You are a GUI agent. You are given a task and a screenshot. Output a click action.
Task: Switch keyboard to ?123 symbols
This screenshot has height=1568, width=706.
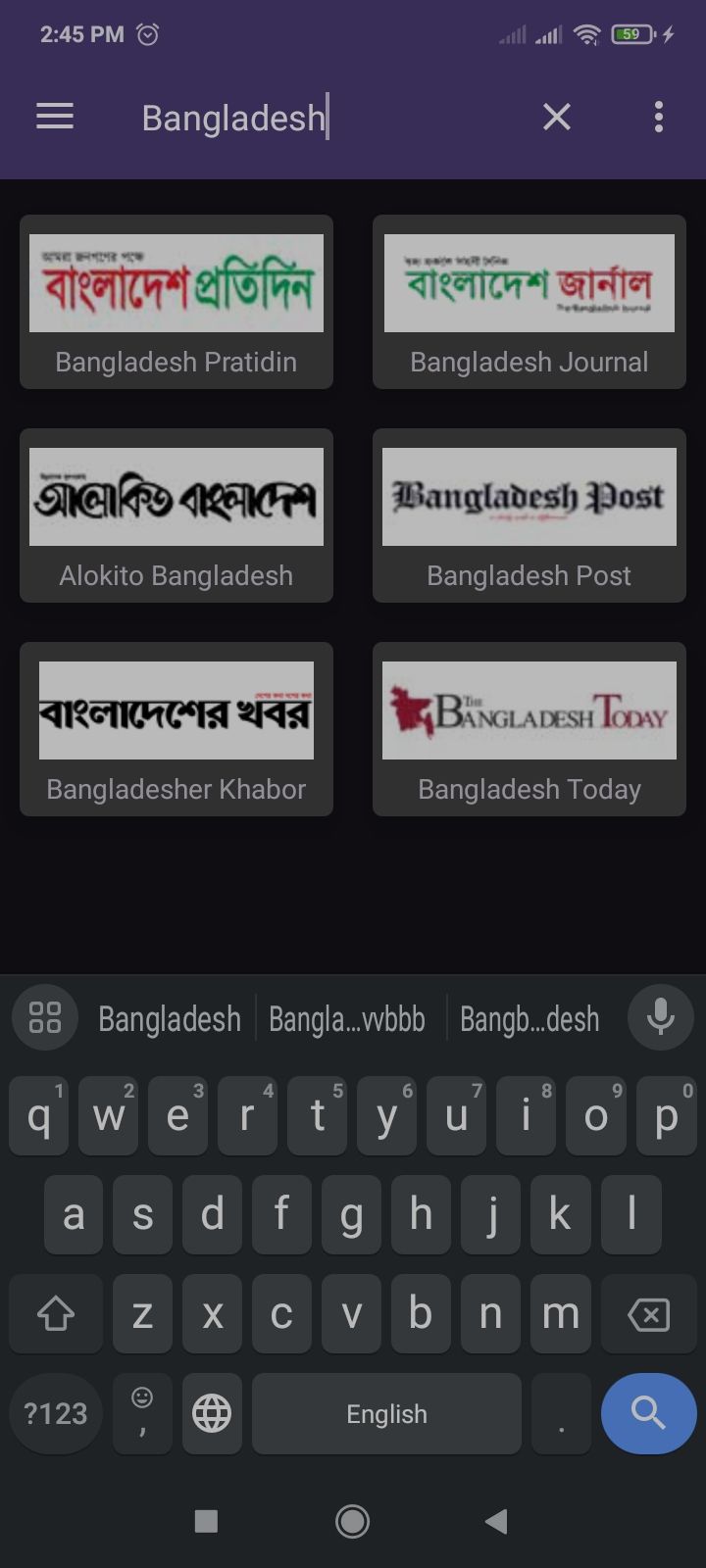(56, 1413)
